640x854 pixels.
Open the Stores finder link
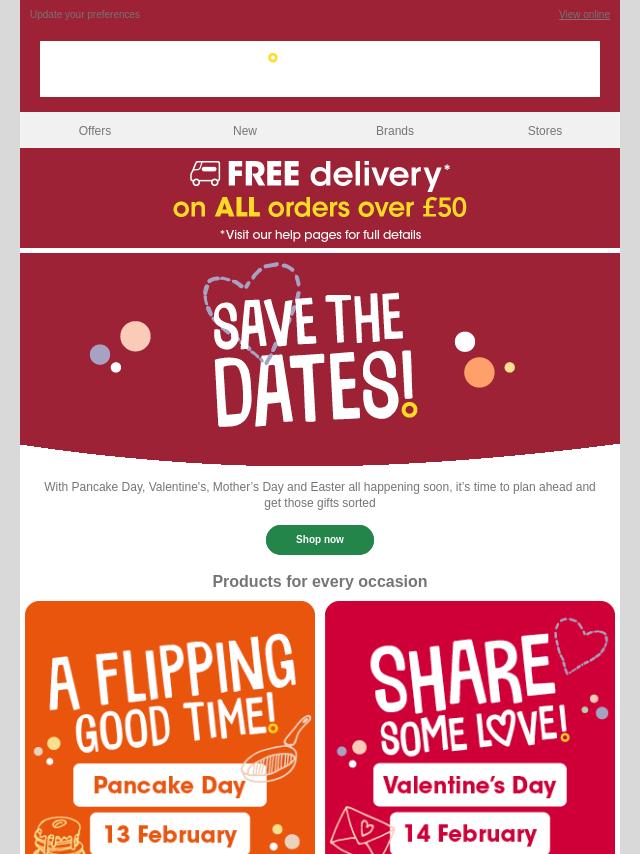(545, 131)
